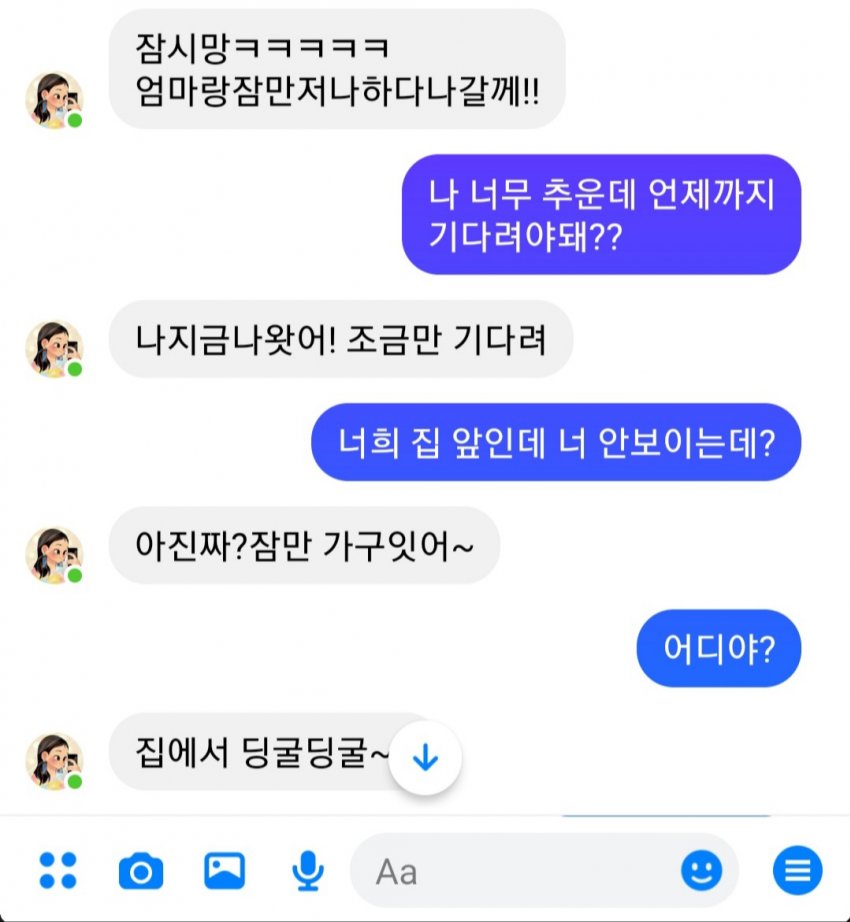
Task: Open the camera to take a photo
Action: [x=141, y=871]
